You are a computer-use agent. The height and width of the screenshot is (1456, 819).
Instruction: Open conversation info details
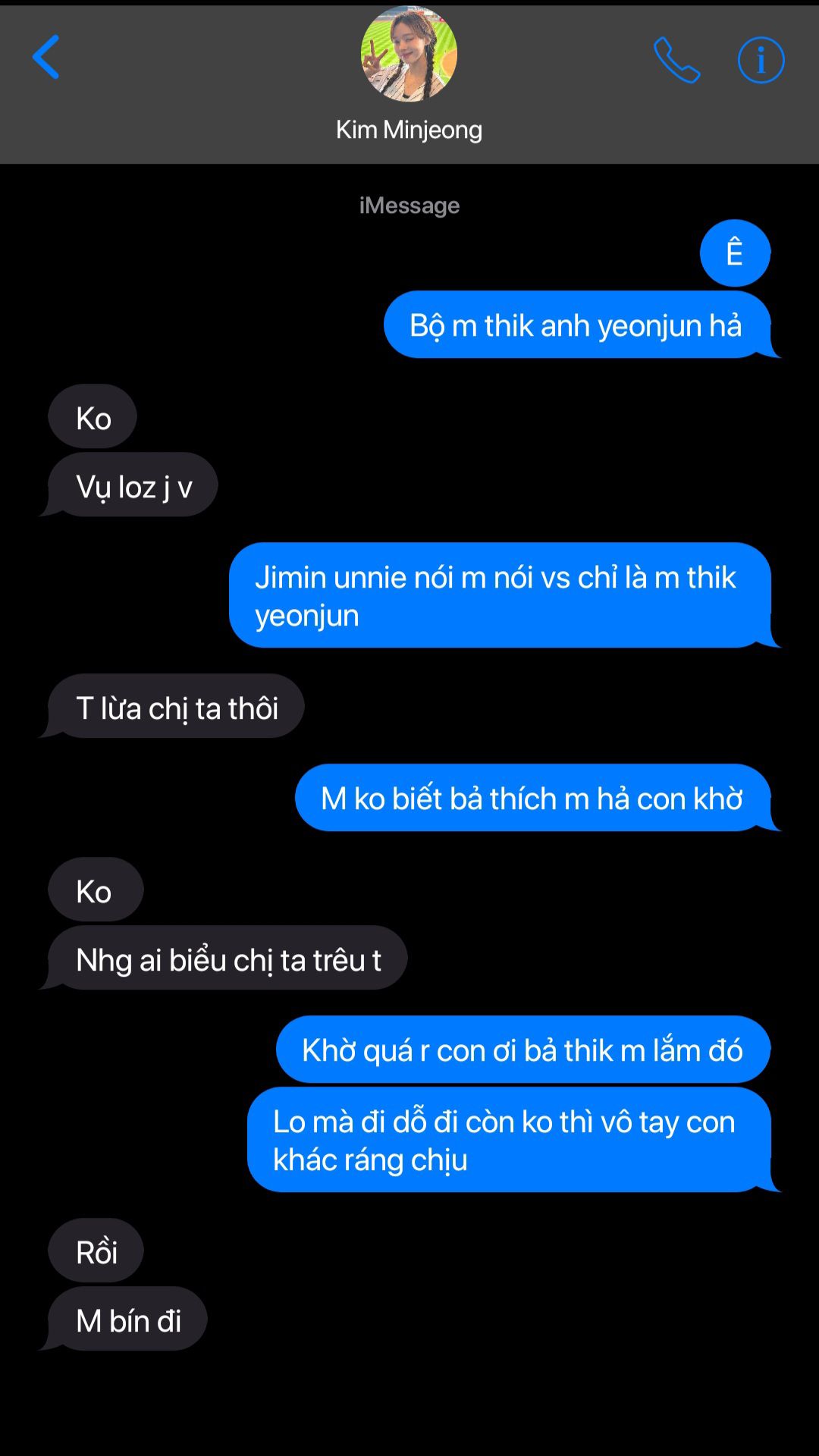(x=761, y=60)
